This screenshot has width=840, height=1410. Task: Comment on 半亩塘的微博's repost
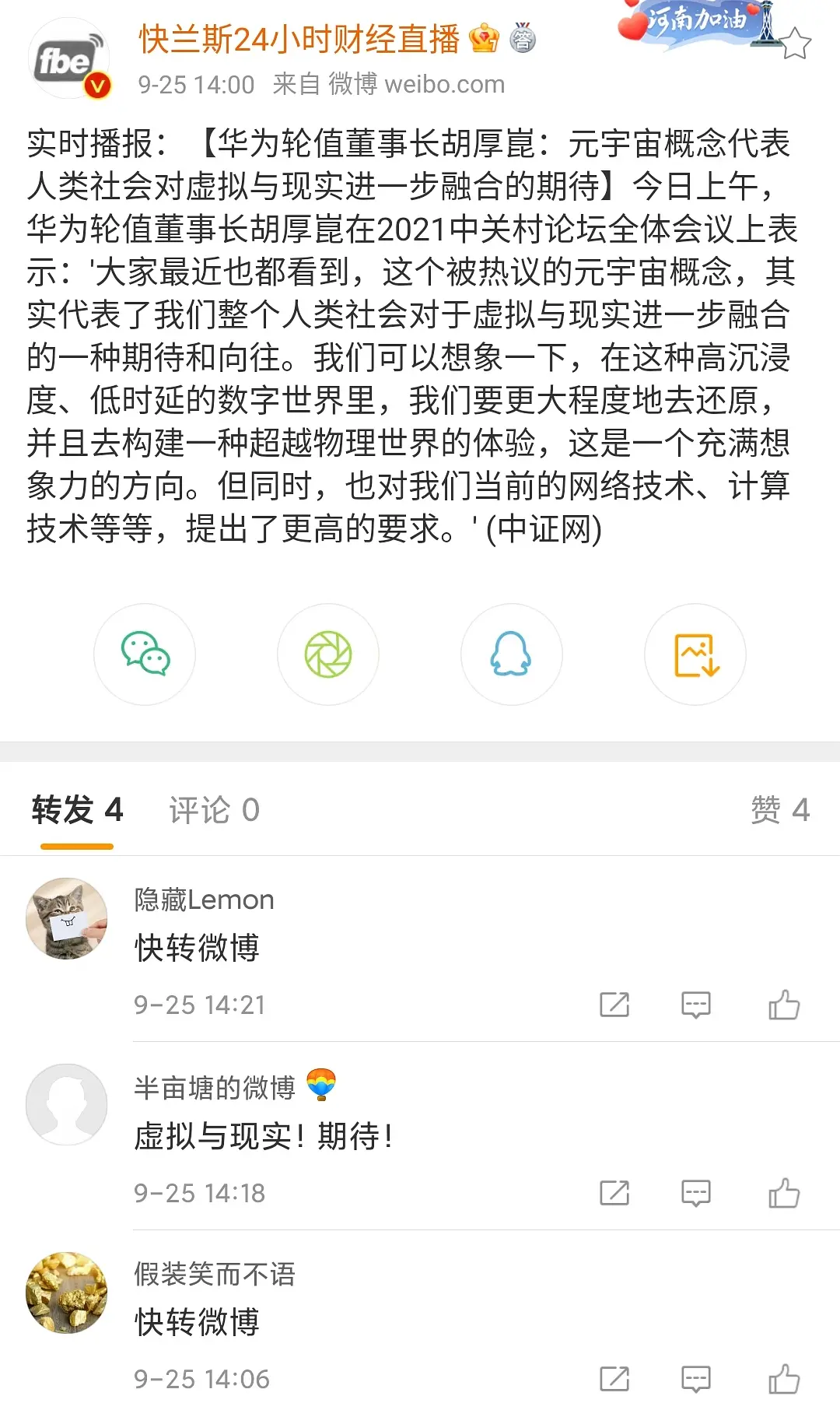pyautogui.click(x=696, y=1193)
